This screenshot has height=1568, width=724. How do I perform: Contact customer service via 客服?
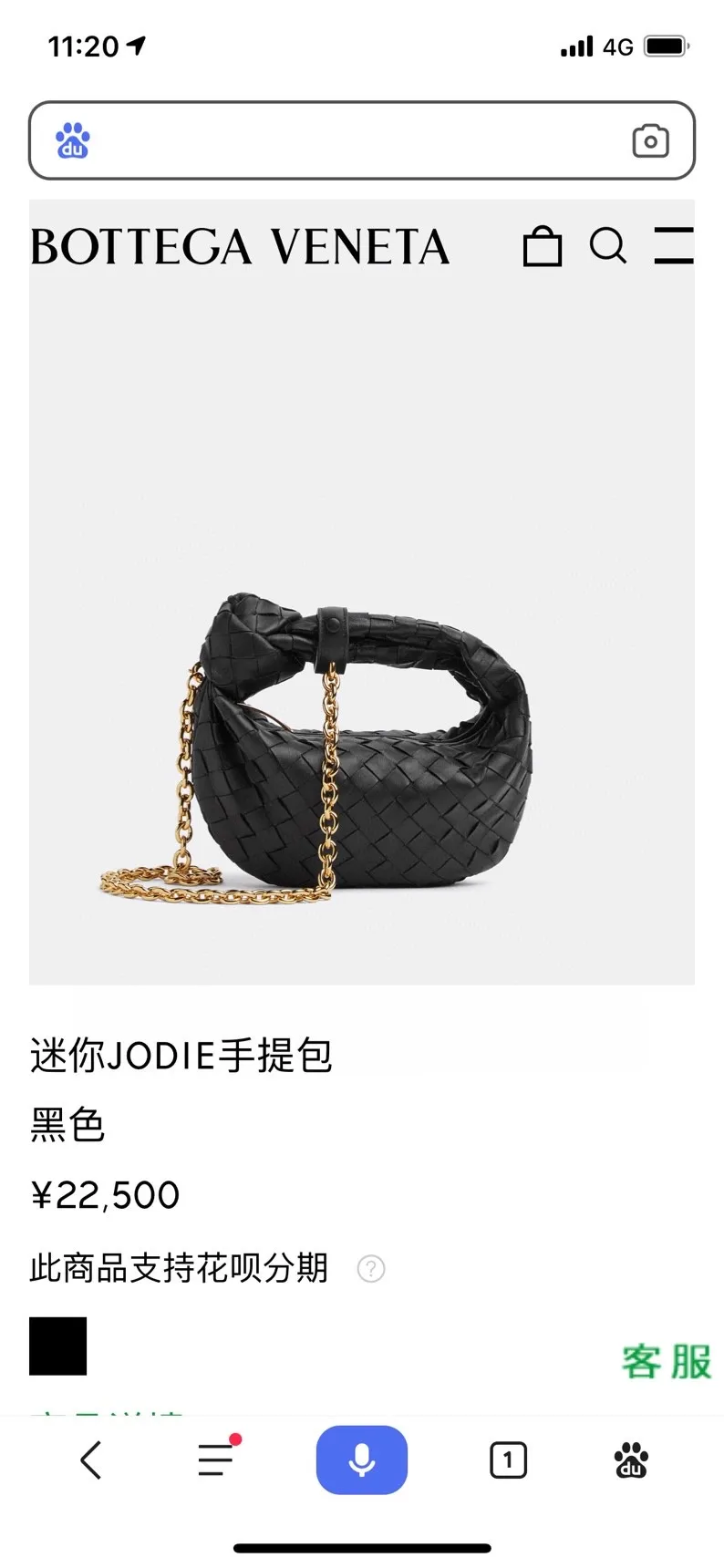pyautogui.click(x=667, y=1362)
